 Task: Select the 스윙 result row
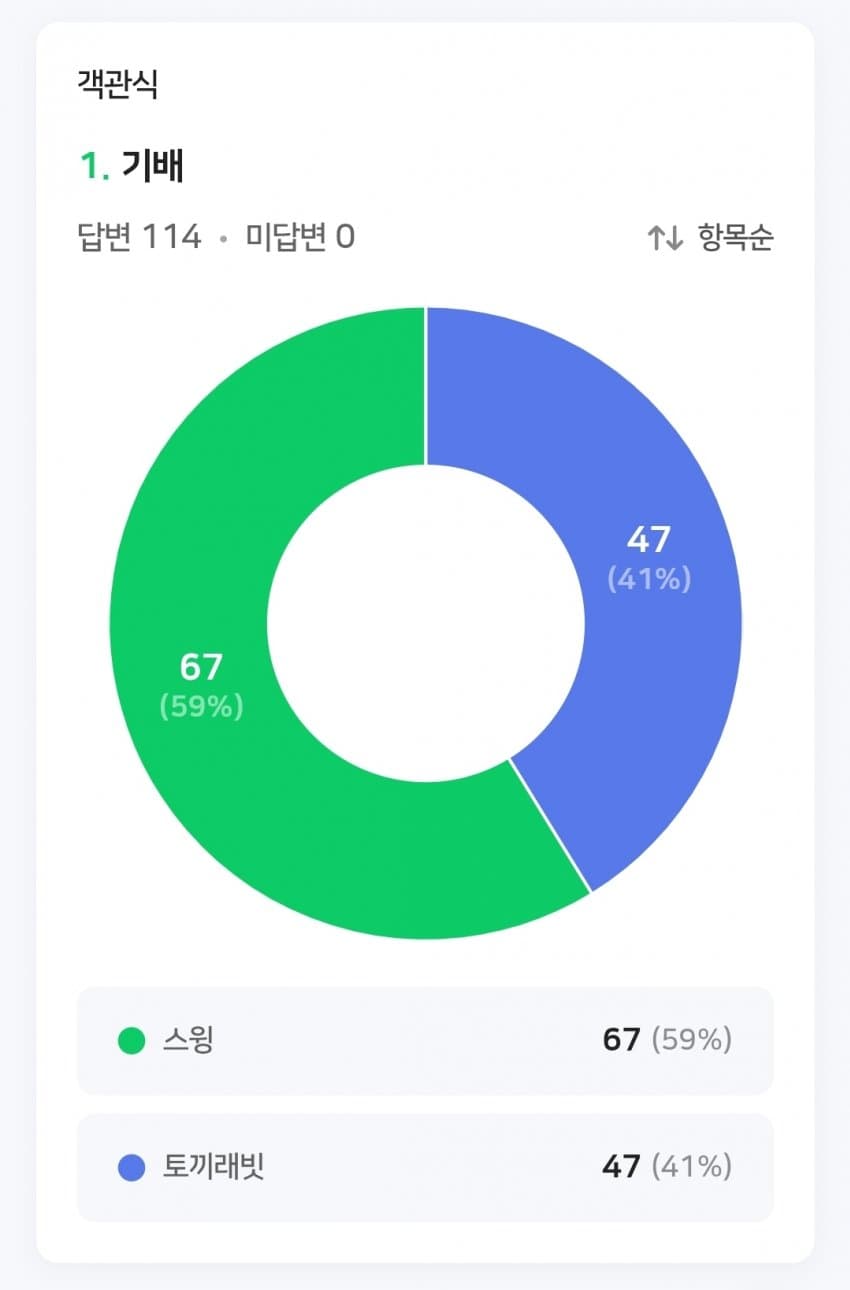425,1040
